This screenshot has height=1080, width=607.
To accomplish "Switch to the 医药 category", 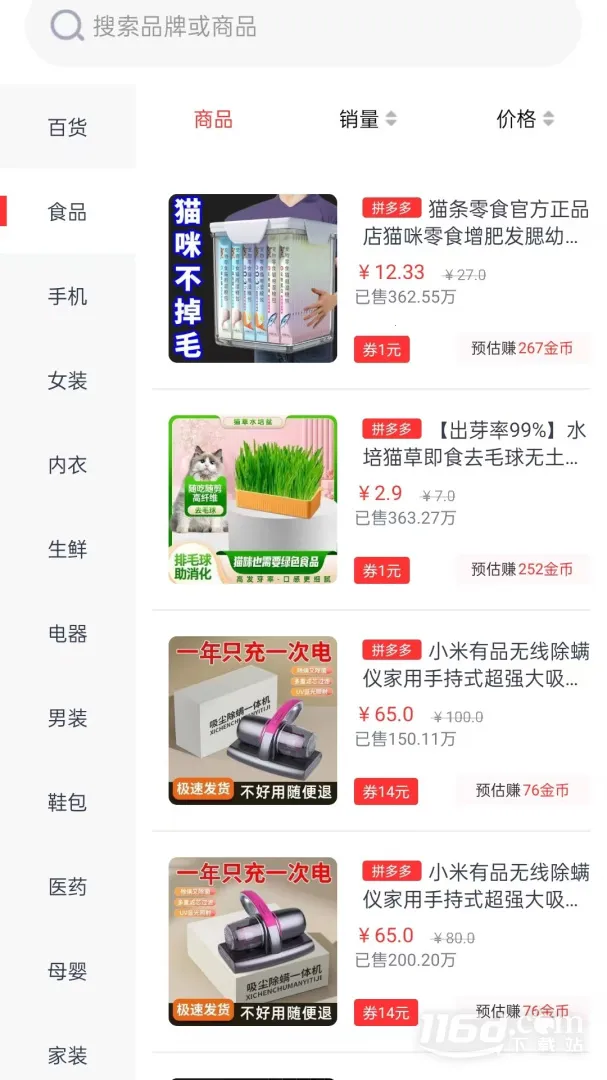I will (x=67, y=887).
